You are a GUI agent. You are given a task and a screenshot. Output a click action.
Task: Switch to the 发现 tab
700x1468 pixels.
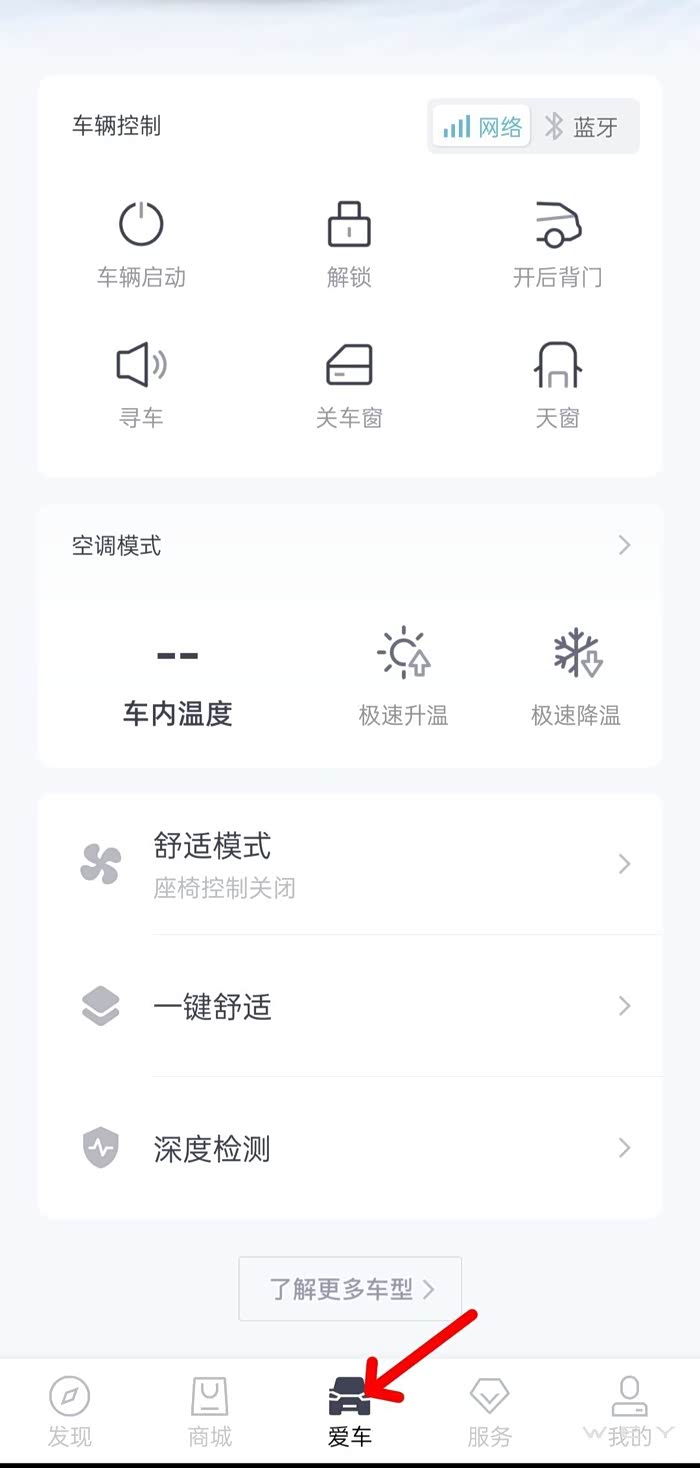(x=70, y=1411)
